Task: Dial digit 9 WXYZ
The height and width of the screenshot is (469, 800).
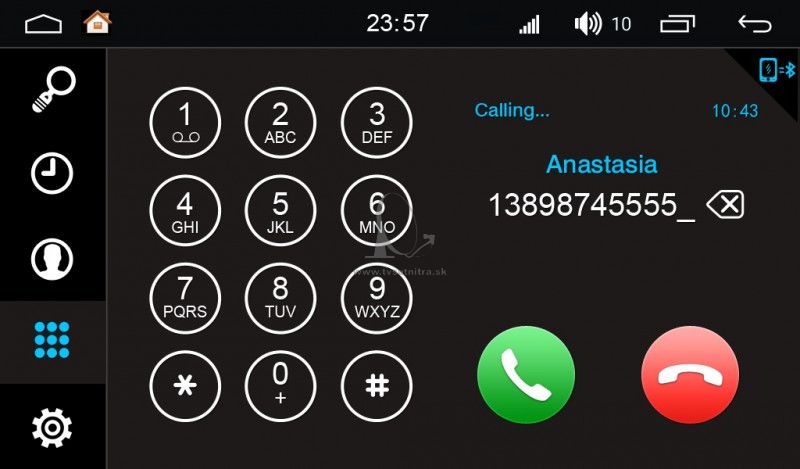Action: coord(377,298)
